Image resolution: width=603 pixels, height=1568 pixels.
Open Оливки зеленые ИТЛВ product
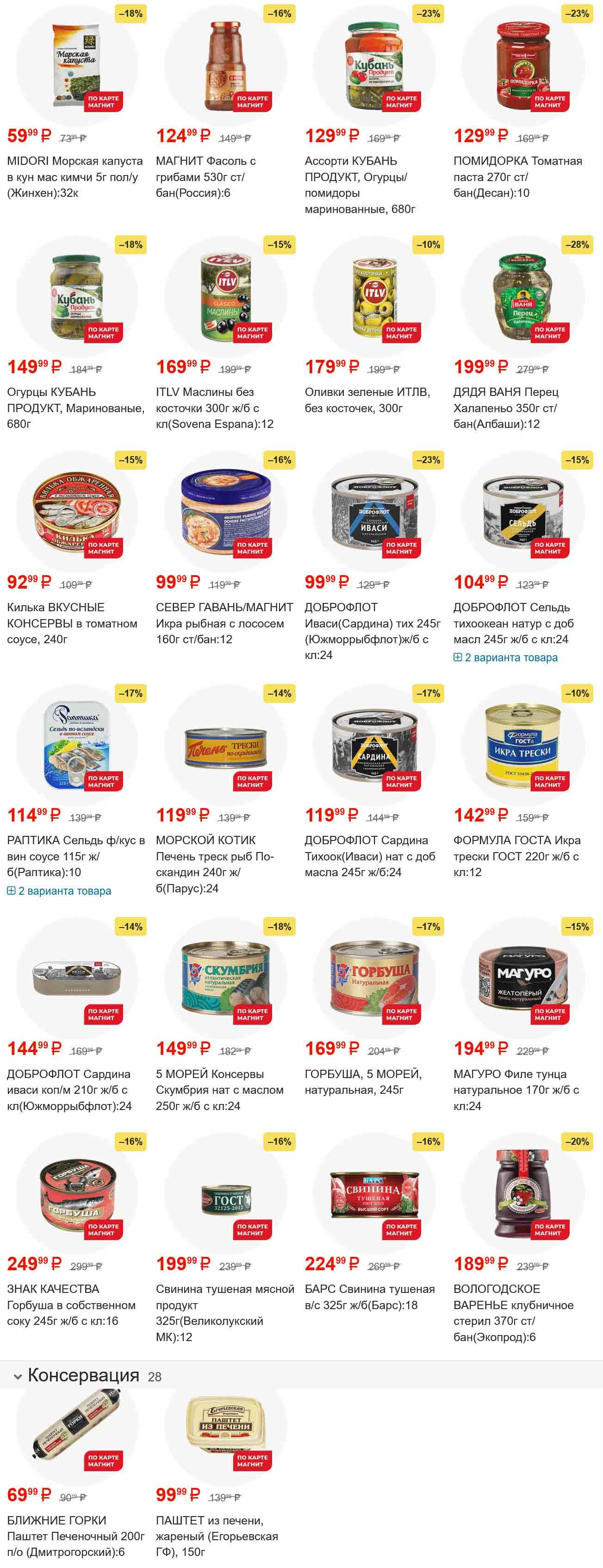367,400
